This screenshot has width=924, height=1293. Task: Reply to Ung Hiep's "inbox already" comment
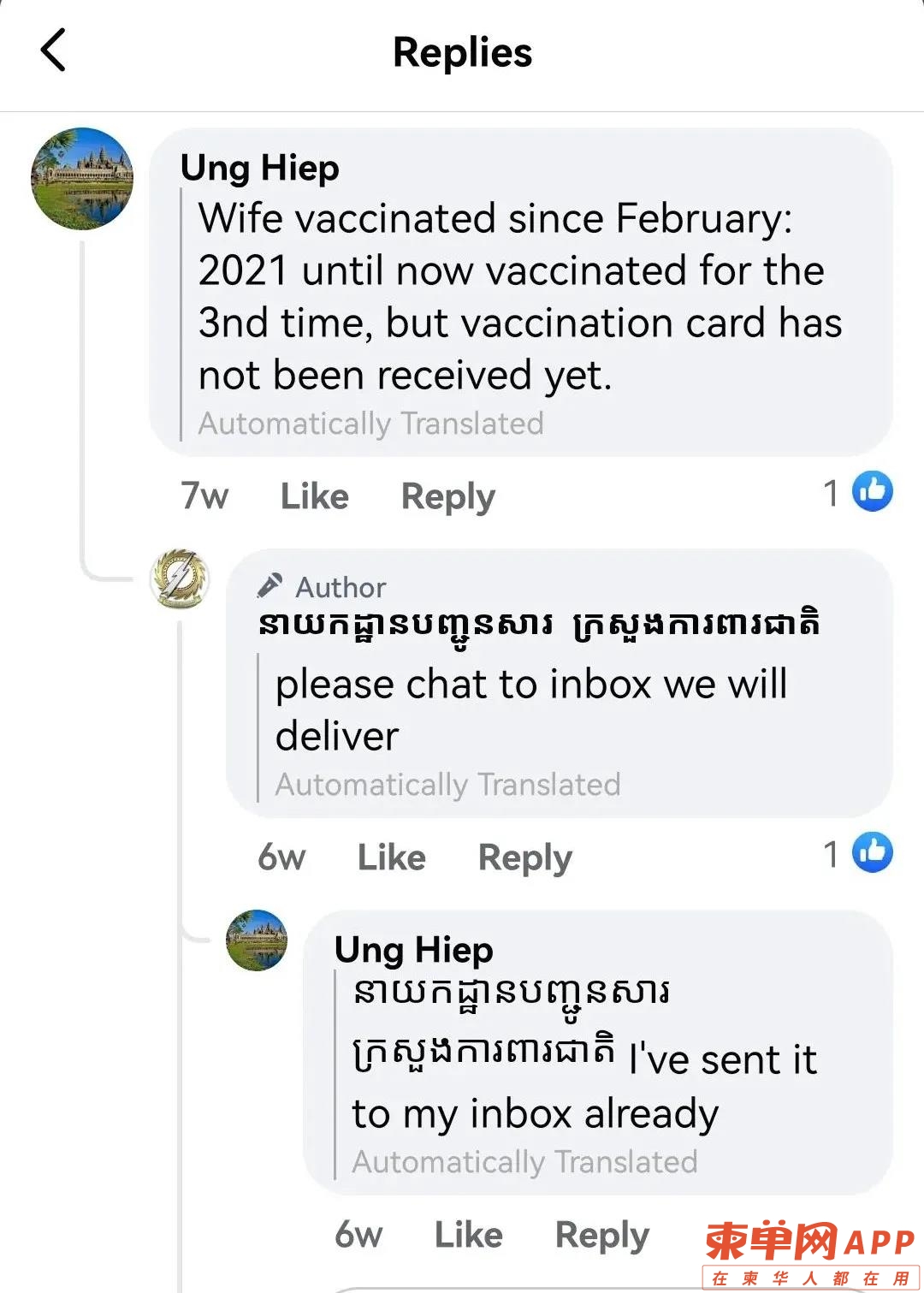[x=601, y=1235]
